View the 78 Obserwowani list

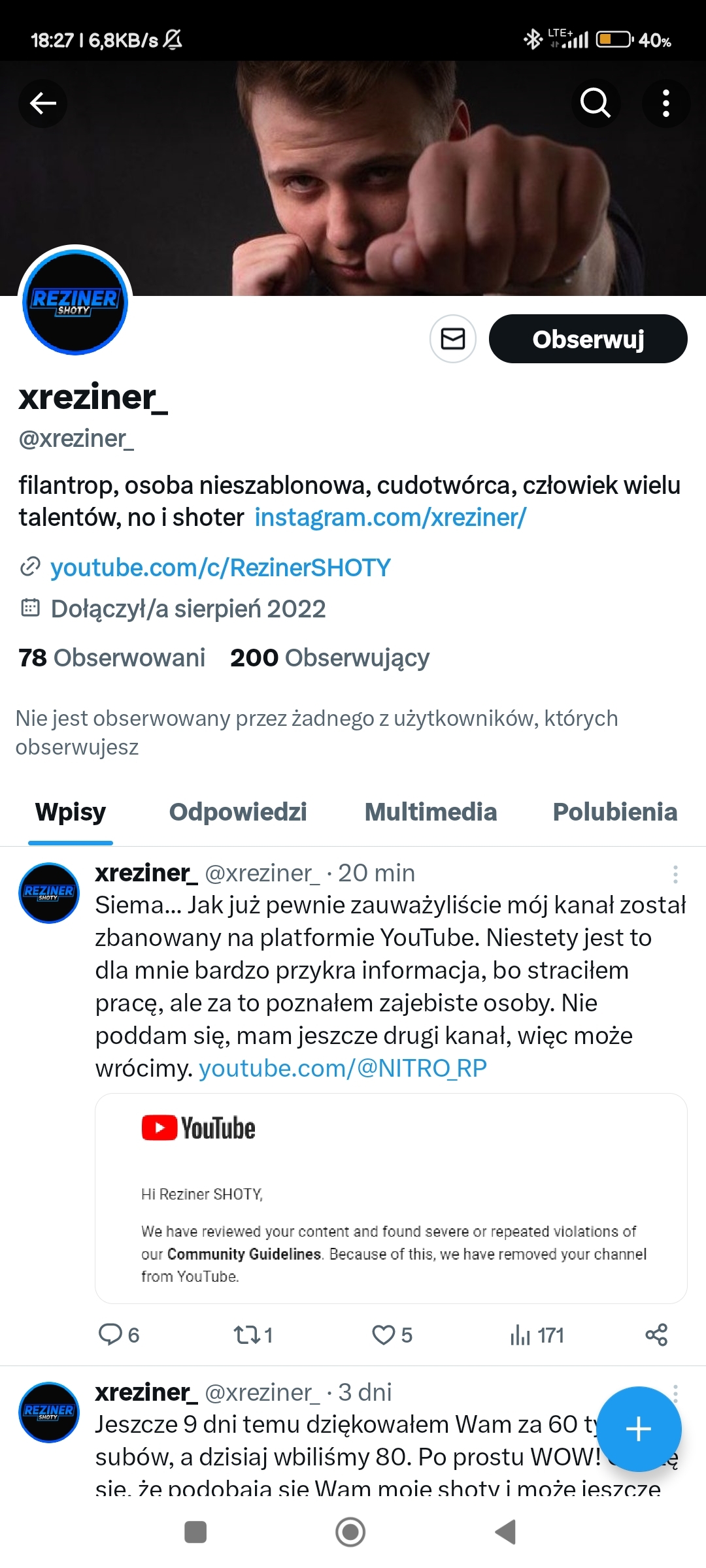click(x=112, y=658)
